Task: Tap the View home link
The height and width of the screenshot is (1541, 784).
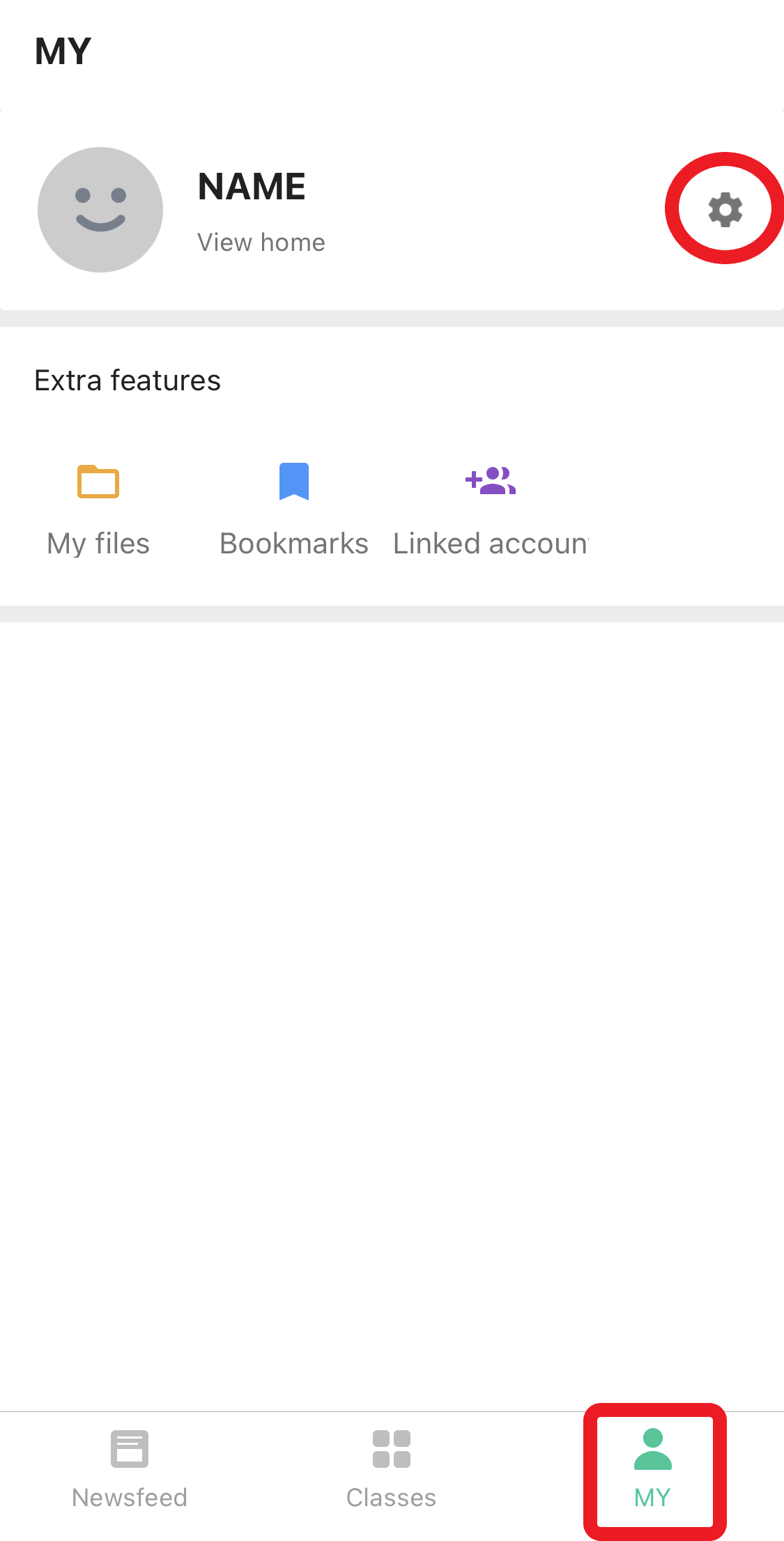Action: pyautogui.click(x=261, y=243)
